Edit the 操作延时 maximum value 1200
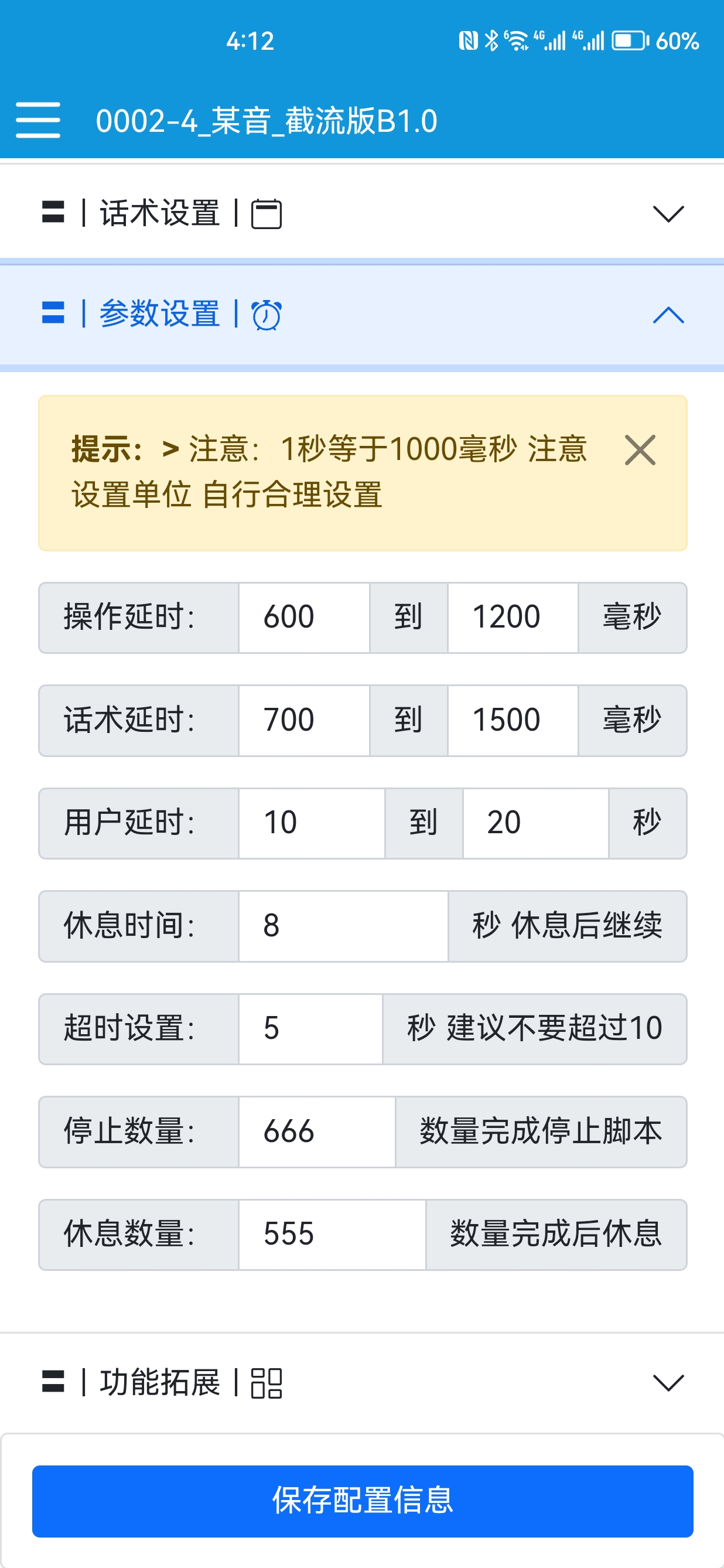The image size is (724, 1568). pos(513,617)
